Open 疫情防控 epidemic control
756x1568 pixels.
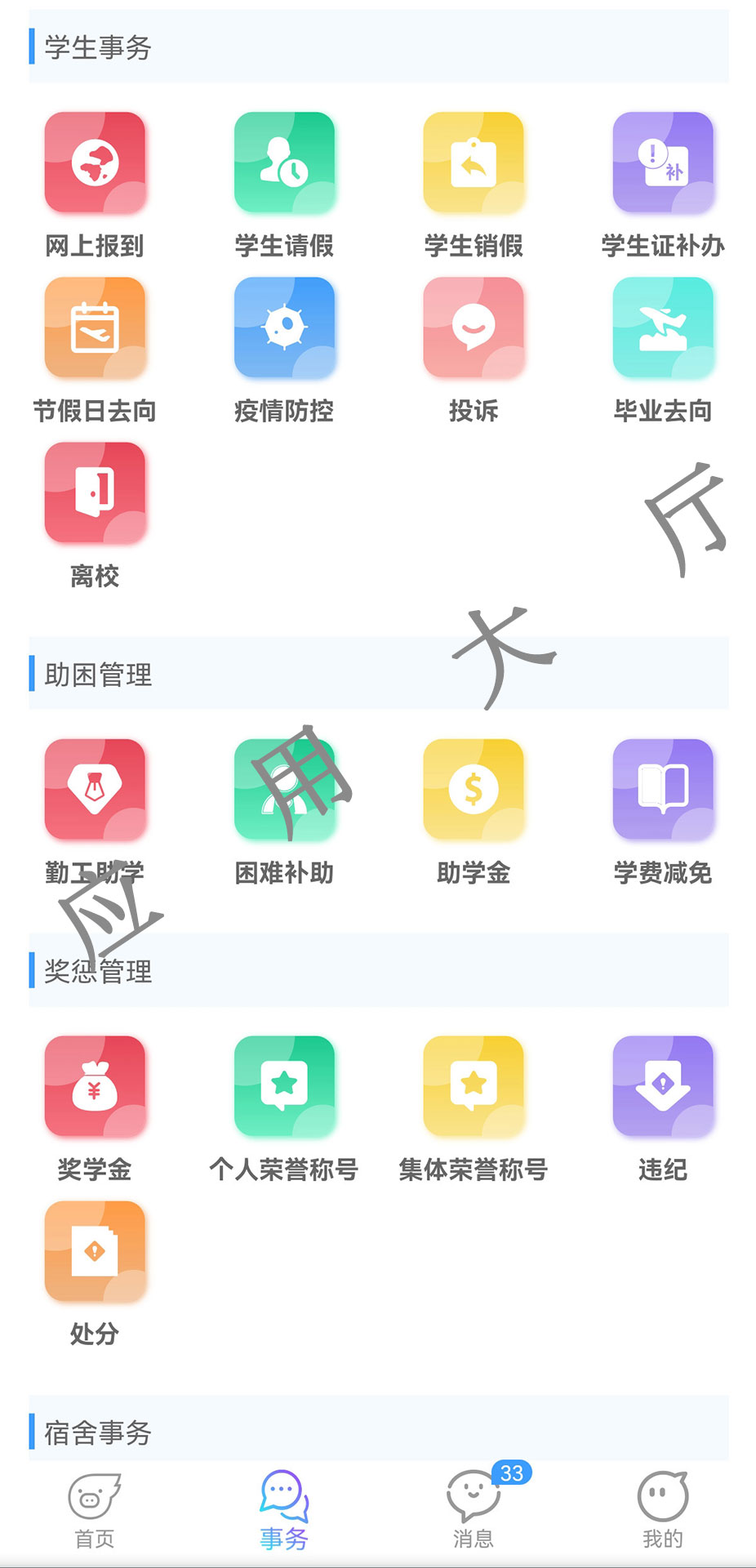(x=284, y=328)
